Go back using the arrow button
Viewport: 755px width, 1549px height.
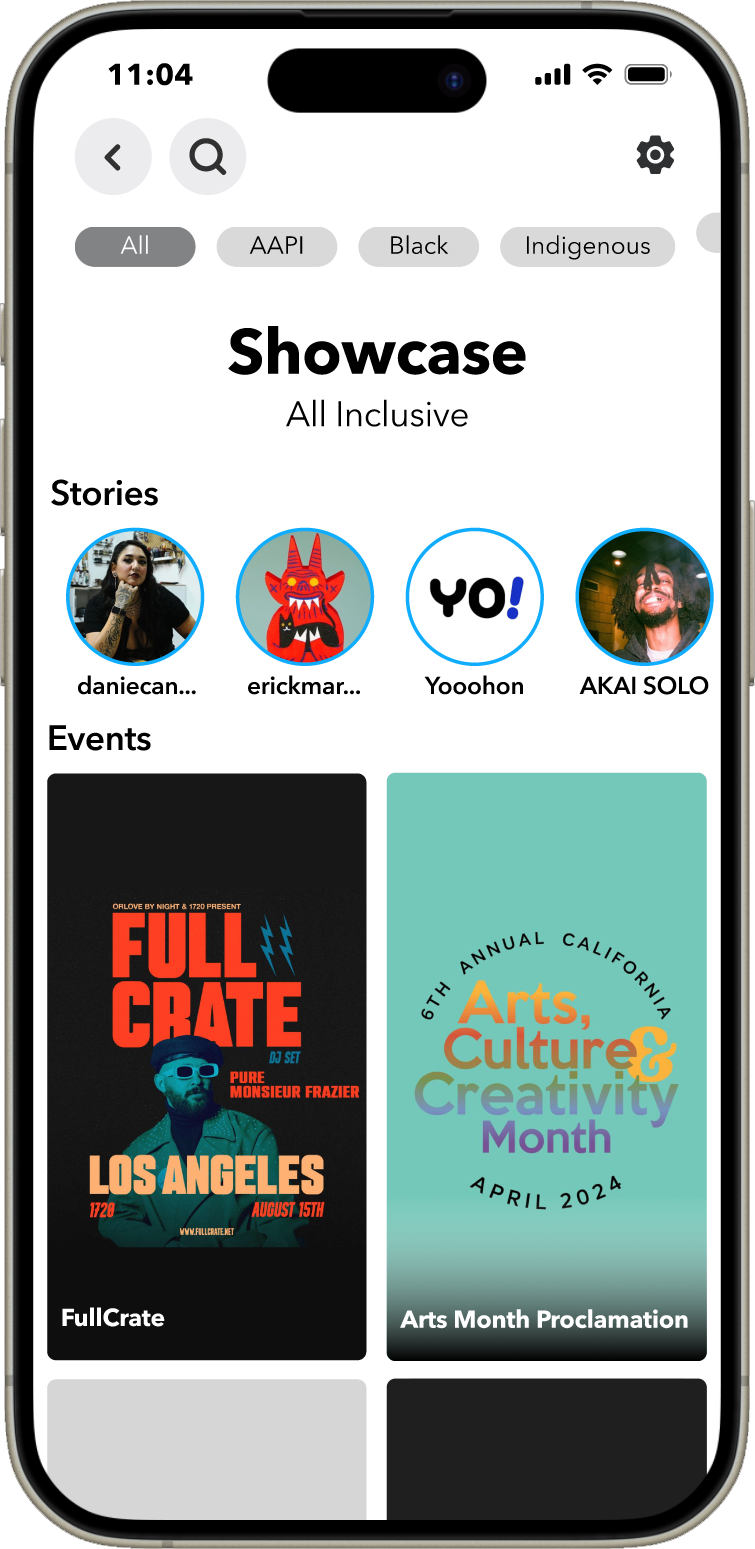[113, 156]
